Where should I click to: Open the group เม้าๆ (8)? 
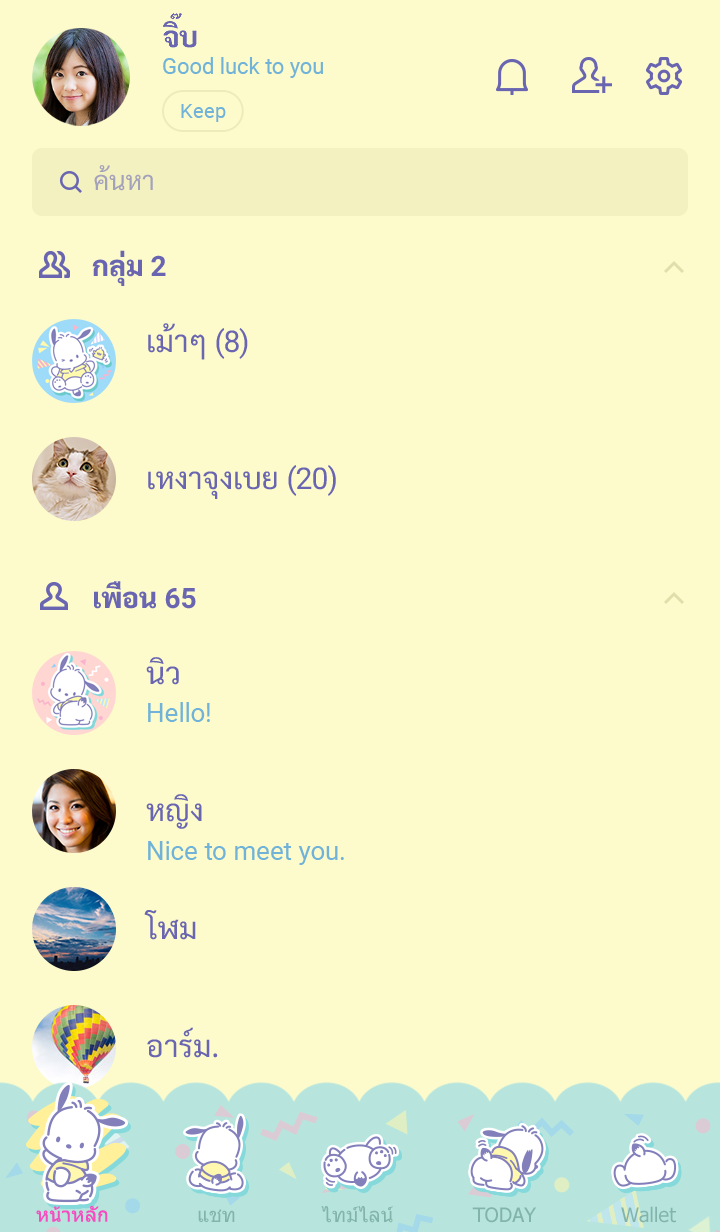coord(197,344)
